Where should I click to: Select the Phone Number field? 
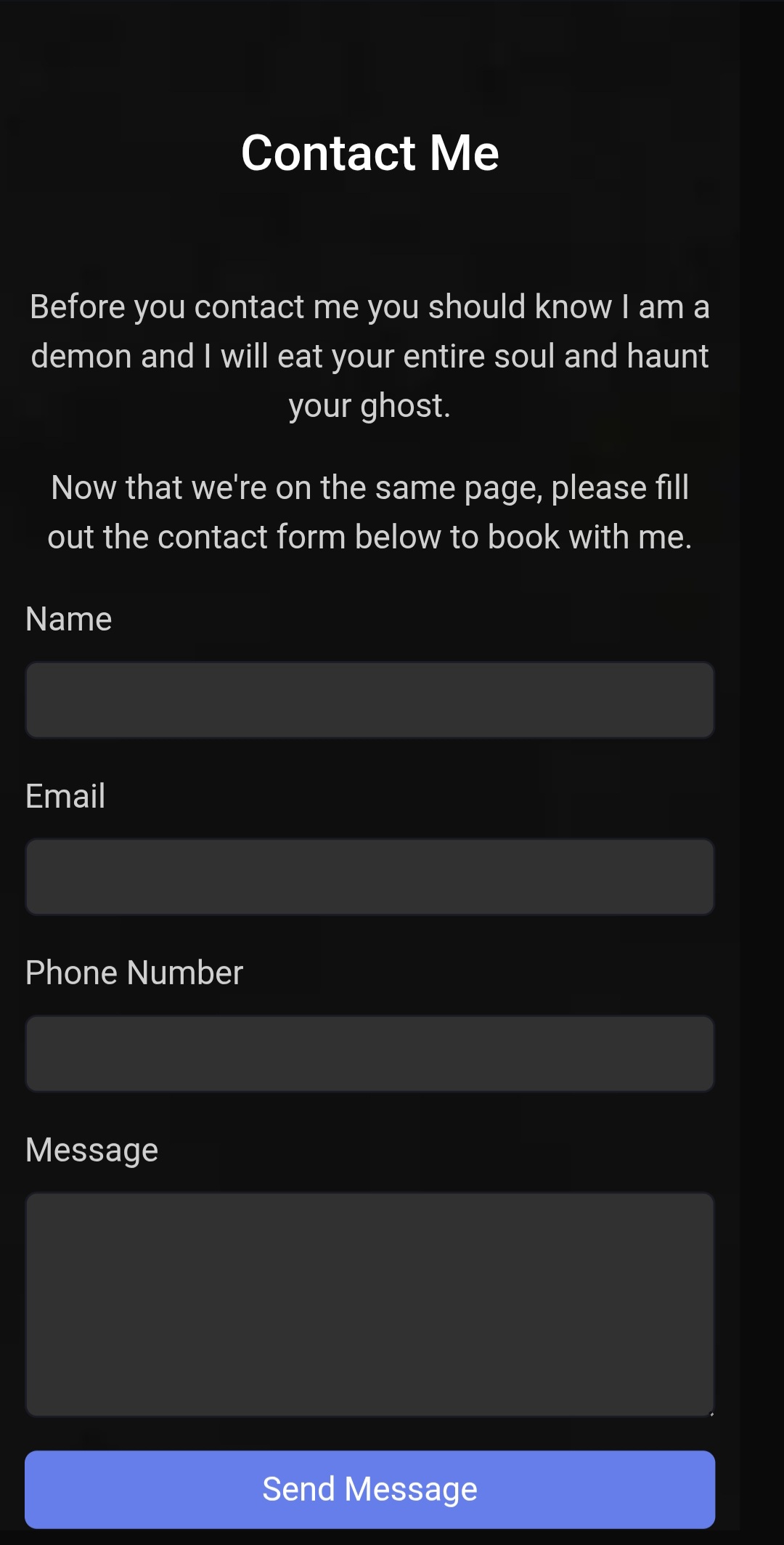(369, 1054)
